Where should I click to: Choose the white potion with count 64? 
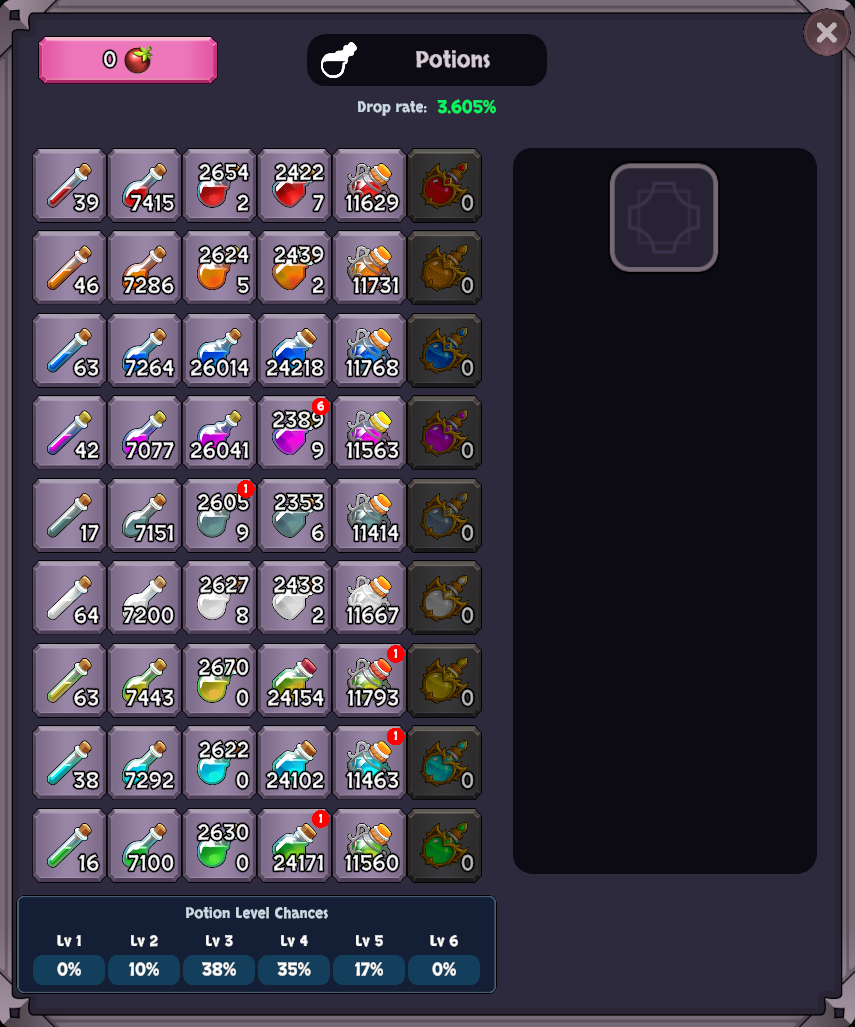(70, 598)
